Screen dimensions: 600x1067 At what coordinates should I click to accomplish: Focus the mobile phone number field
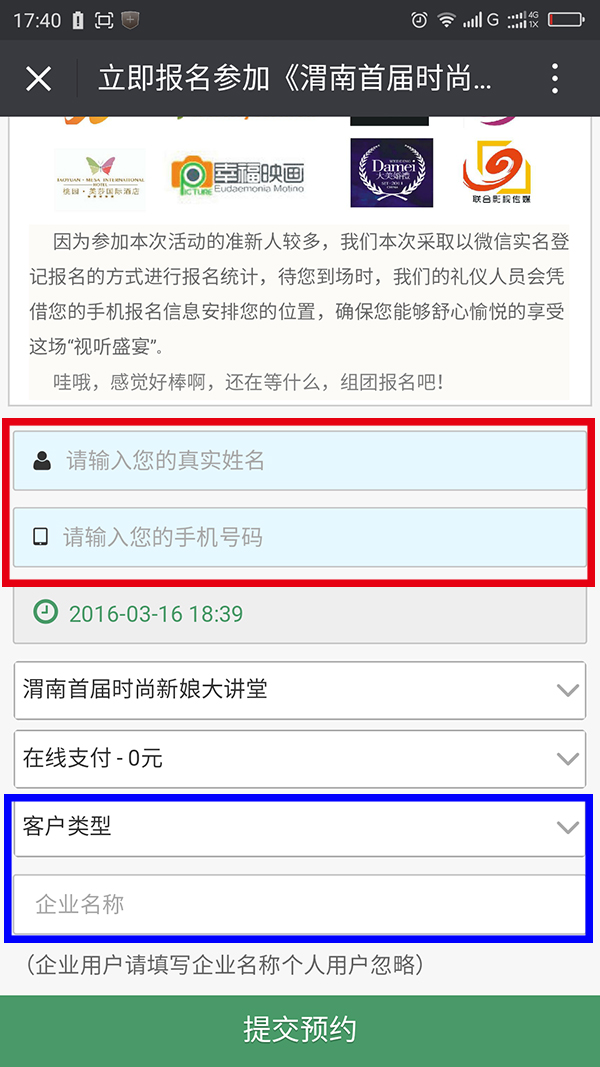pos(300,537)
